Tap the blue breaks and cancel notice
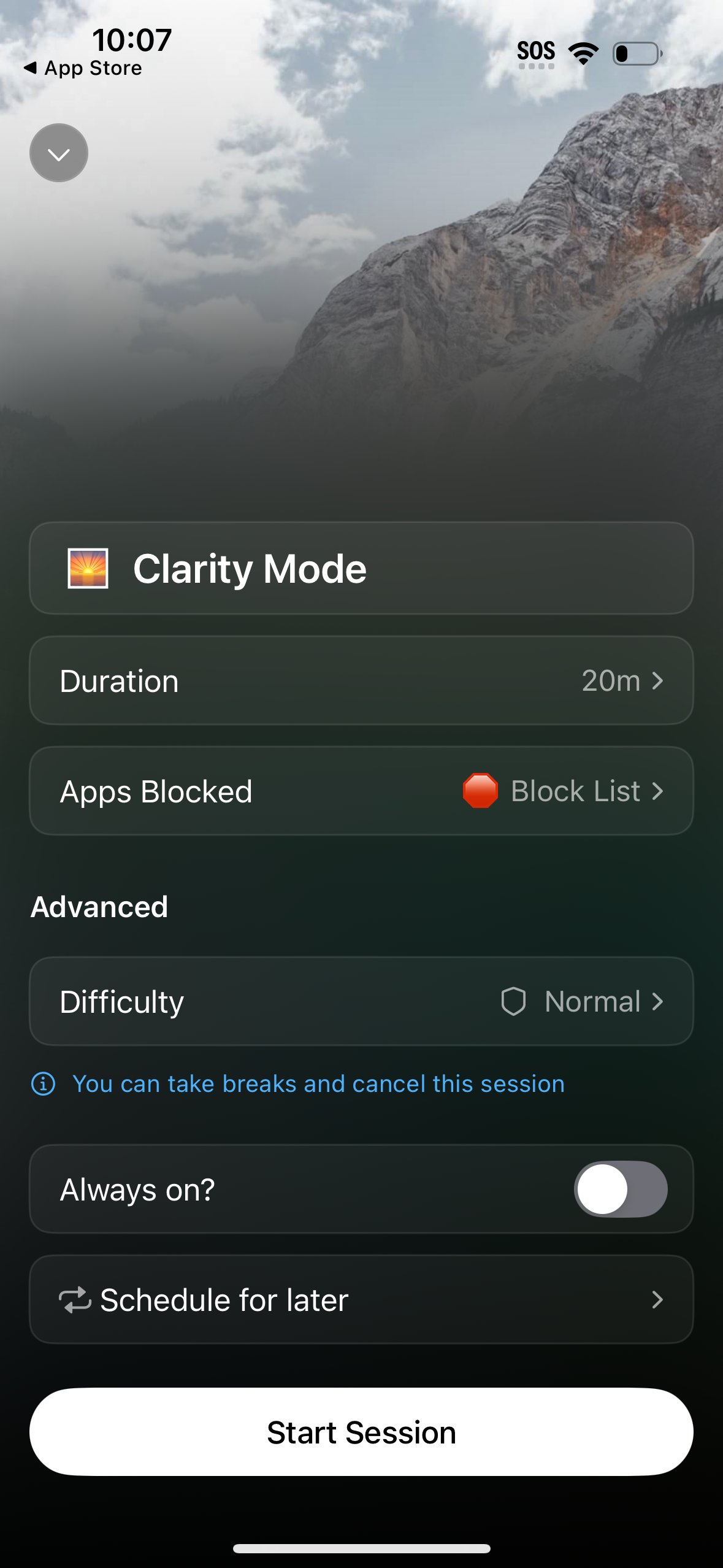The width and height of the screenshot is (723, 1568). [318, 1083]
